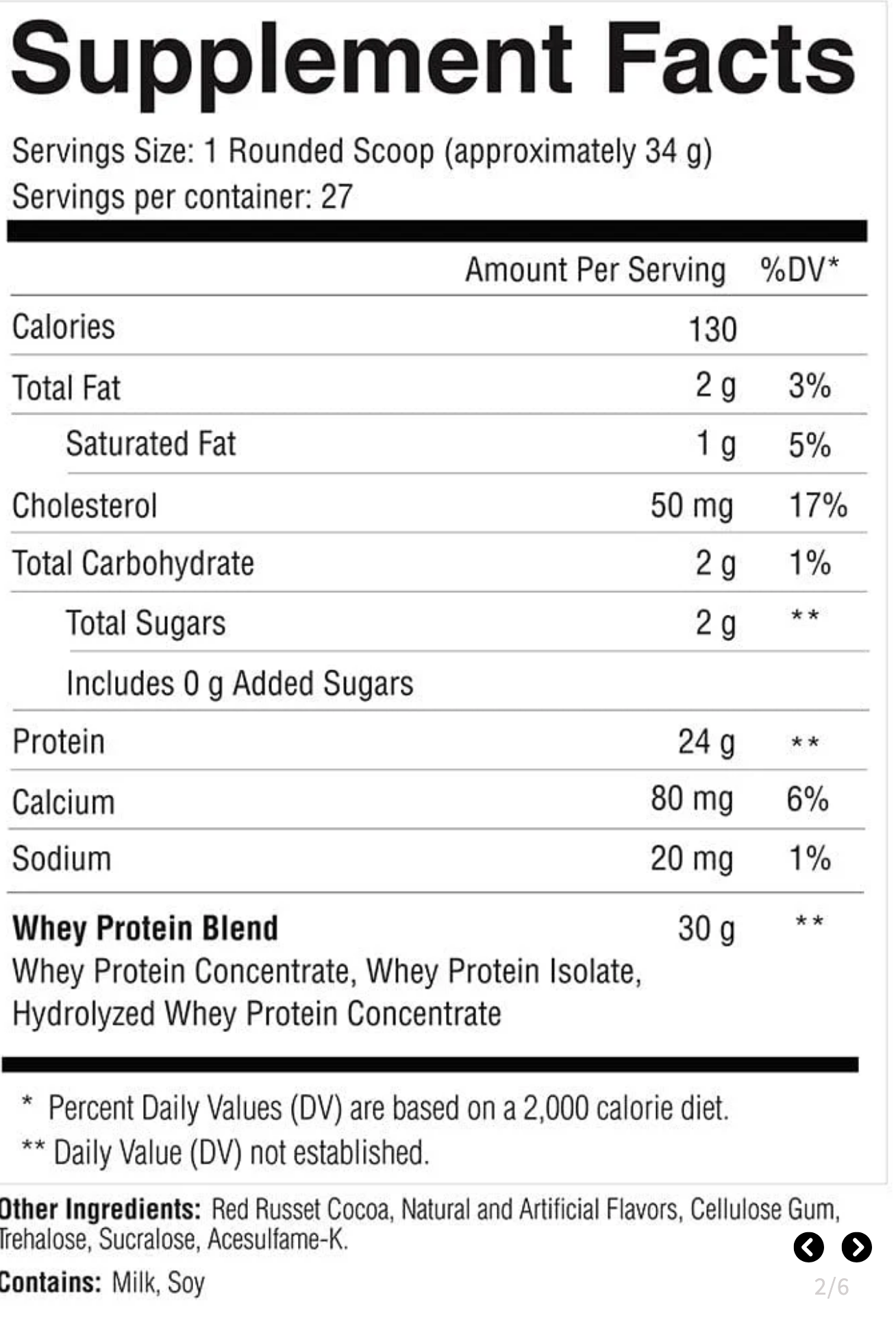Go to the previous product image

pos(808,1247)
